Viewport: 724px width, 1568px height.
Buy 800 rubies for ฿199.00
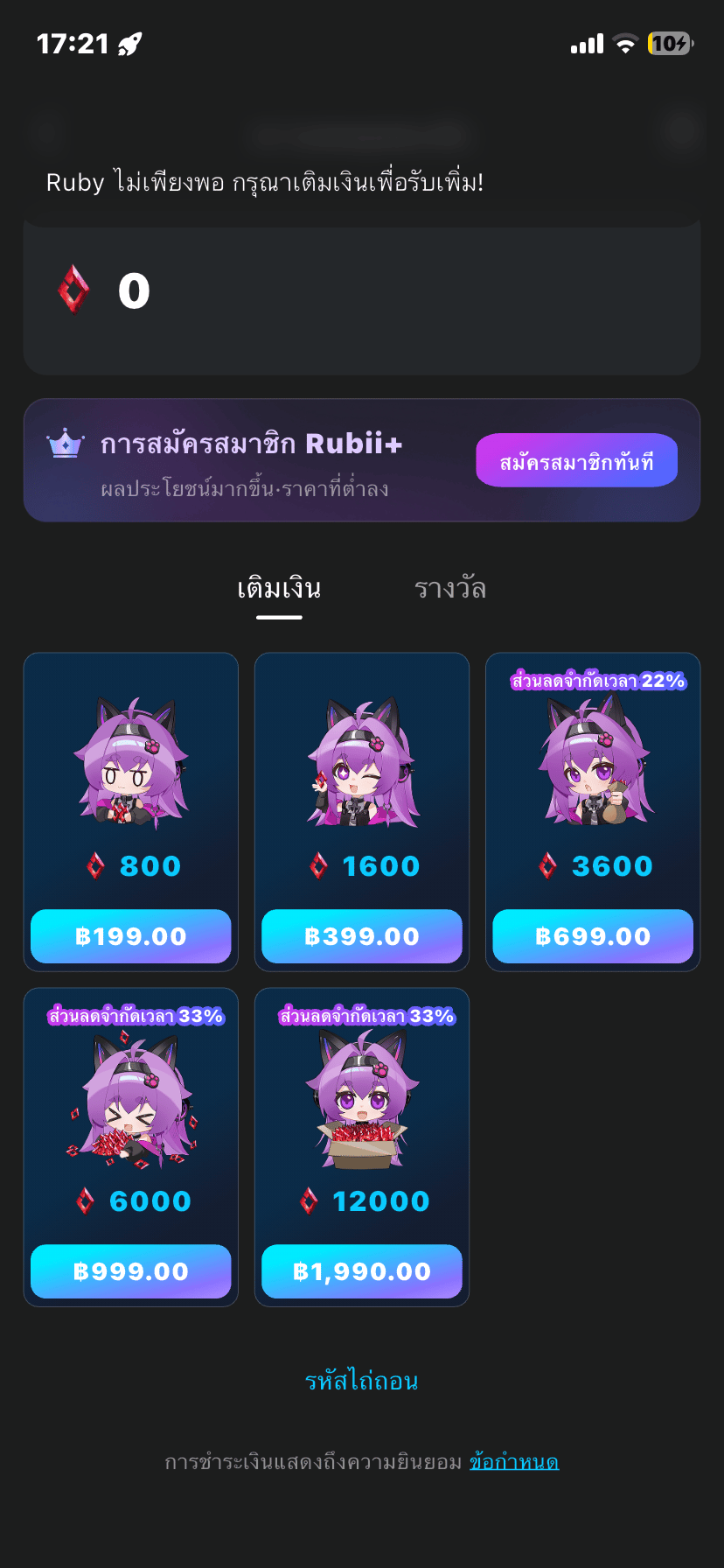pos(131,936)
